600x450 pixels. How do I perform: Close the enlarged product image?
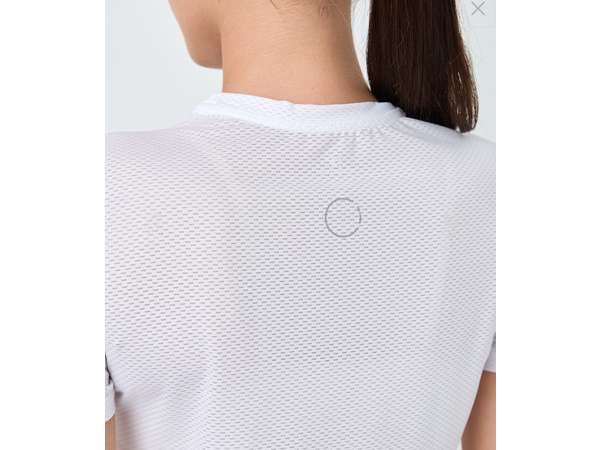pyautogui.click(x=478, y=9)
